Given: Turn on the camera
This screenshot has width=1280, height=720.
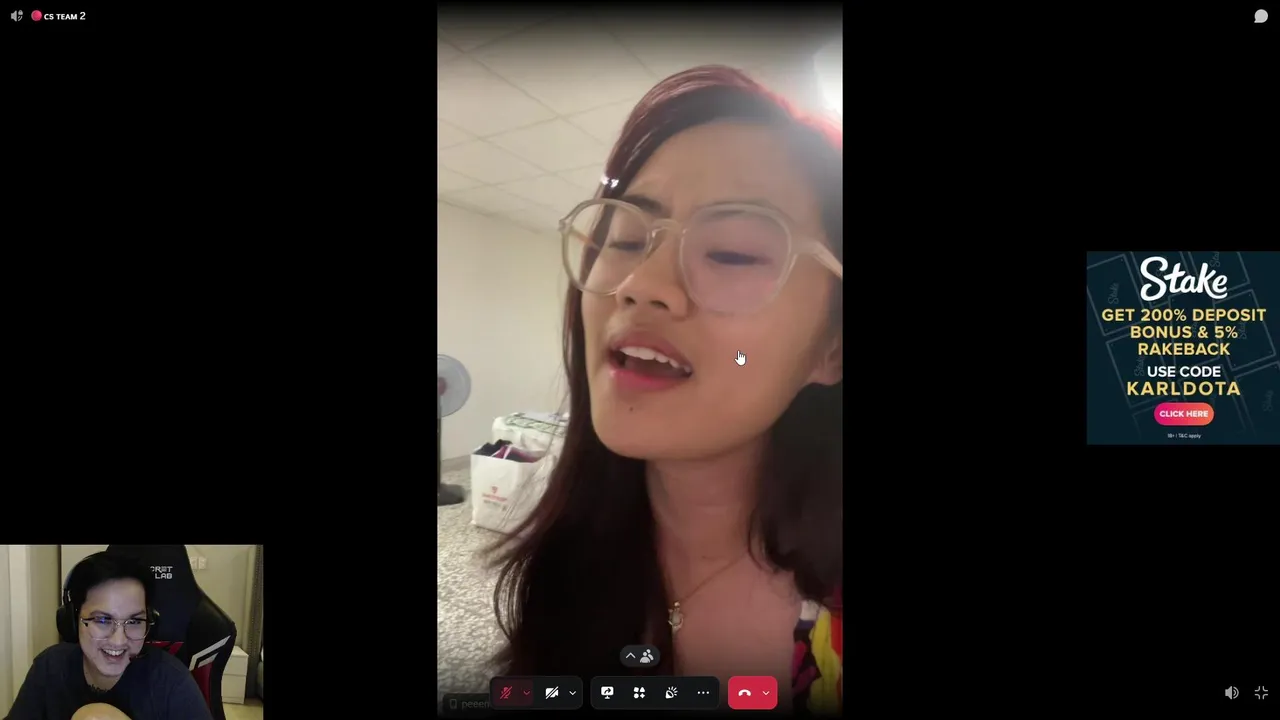Looking at the screenshot, I should (x=552, y=693).
